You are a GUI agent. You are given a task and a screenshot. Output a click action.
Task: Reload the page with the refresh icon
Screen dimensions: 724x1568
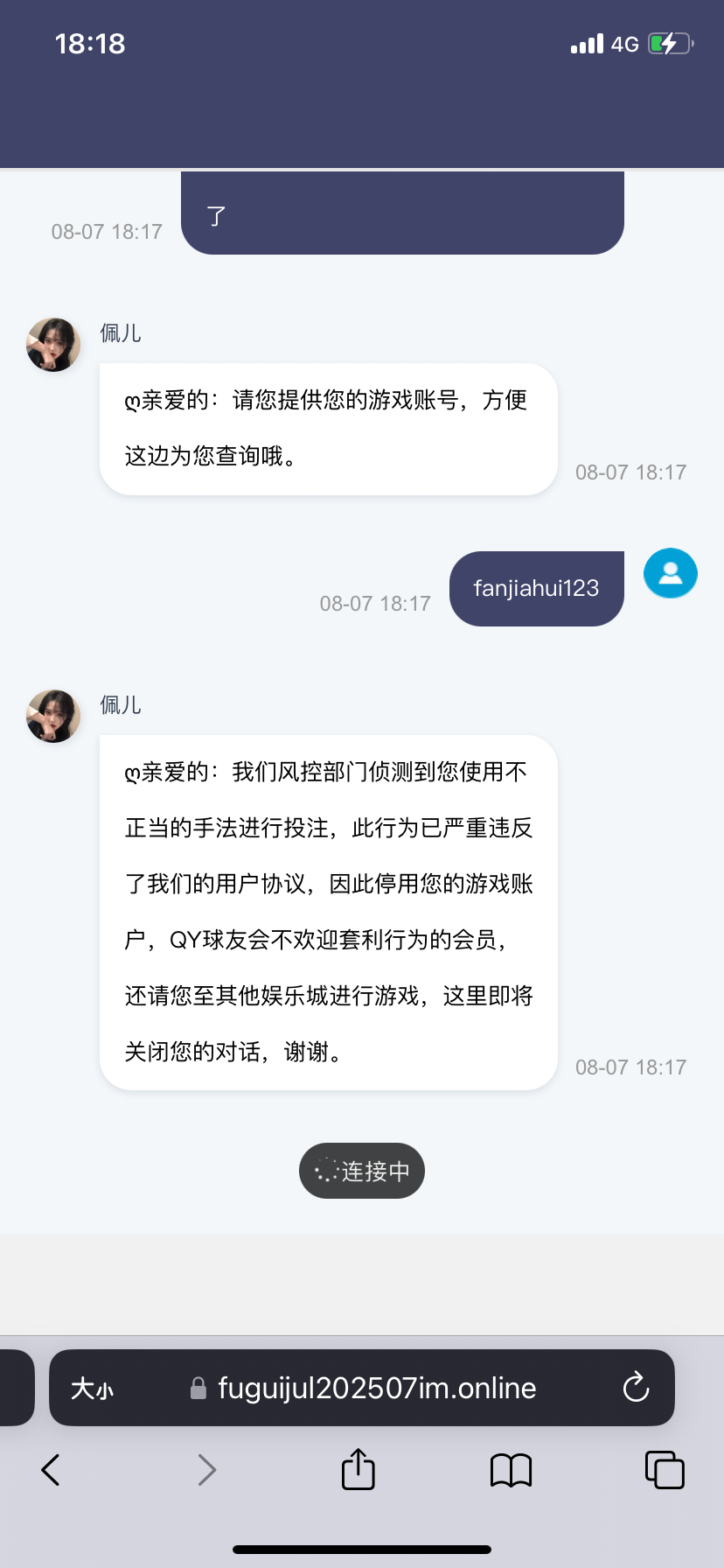(x=636, y=1388)
